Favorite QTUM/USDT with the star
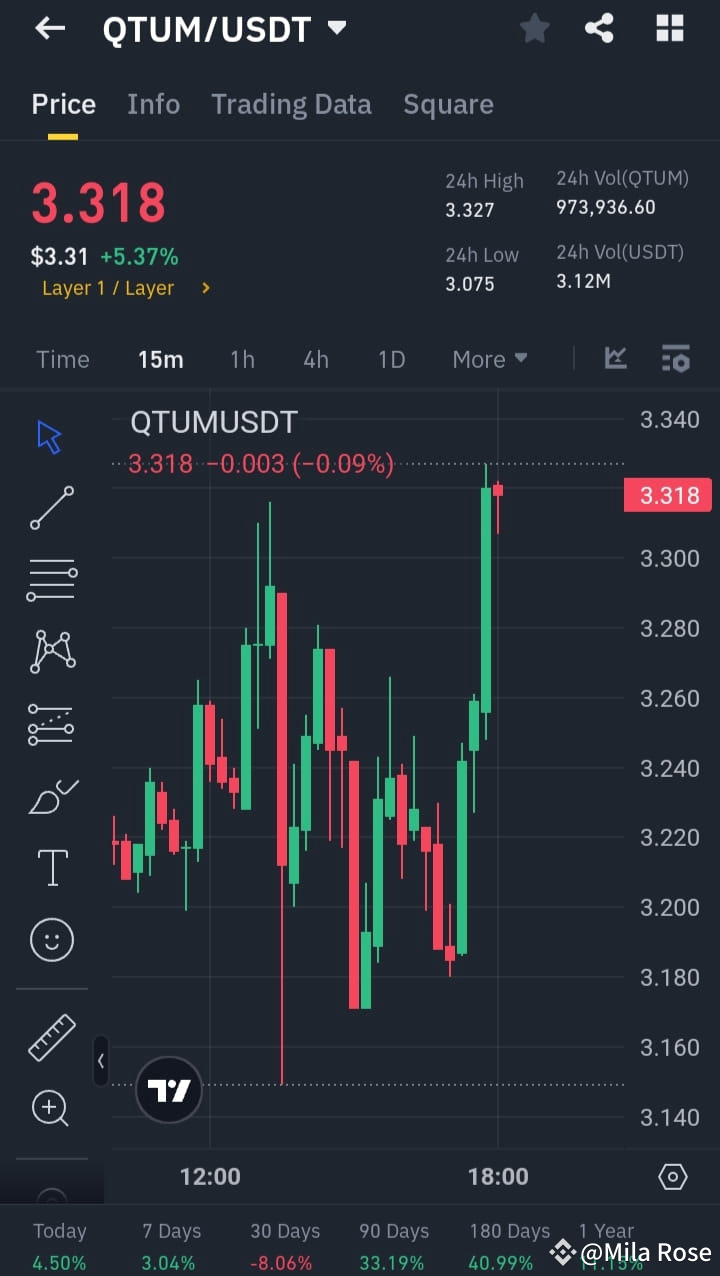Viewport: 720px width, 1276px height. coord(534,28)
